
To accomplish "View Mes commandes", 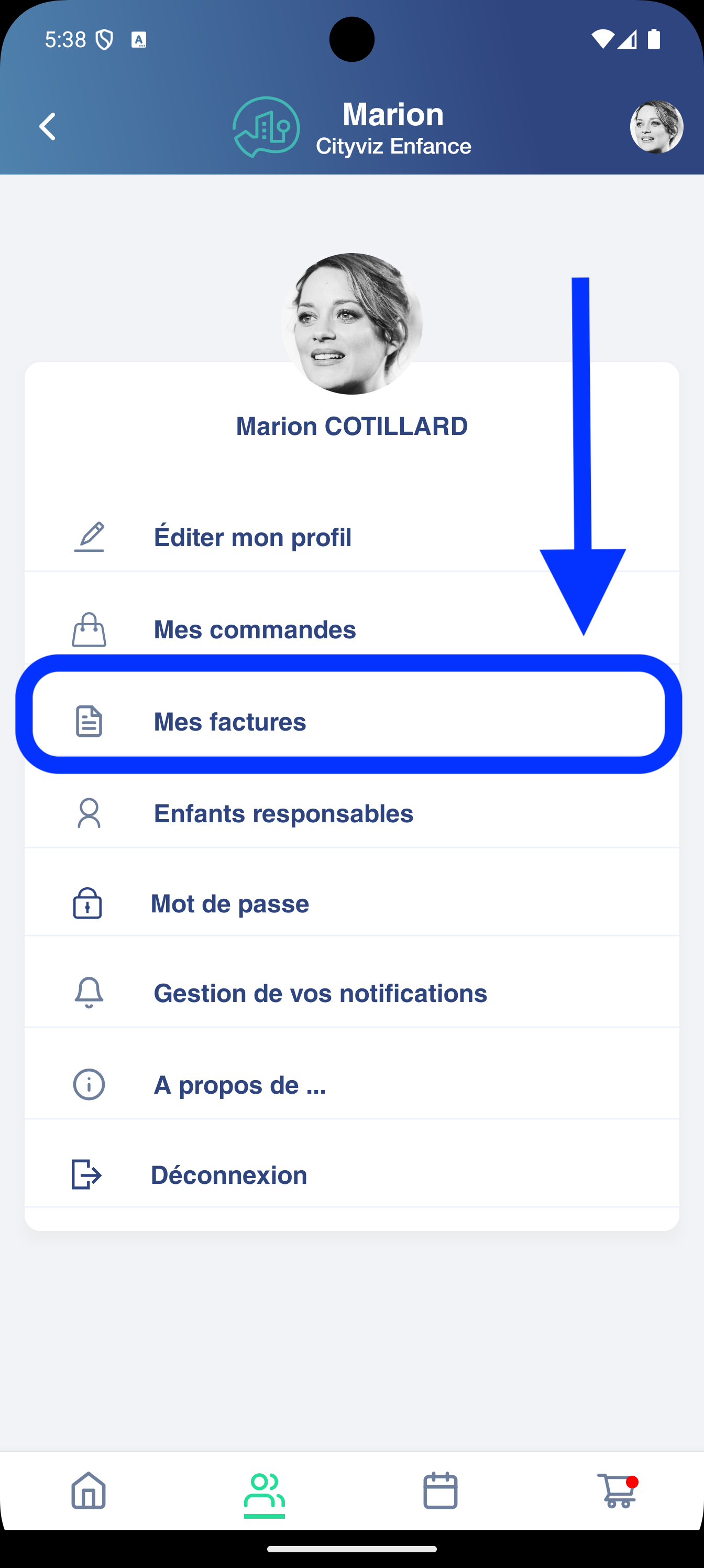I will (x=255, y=629).
